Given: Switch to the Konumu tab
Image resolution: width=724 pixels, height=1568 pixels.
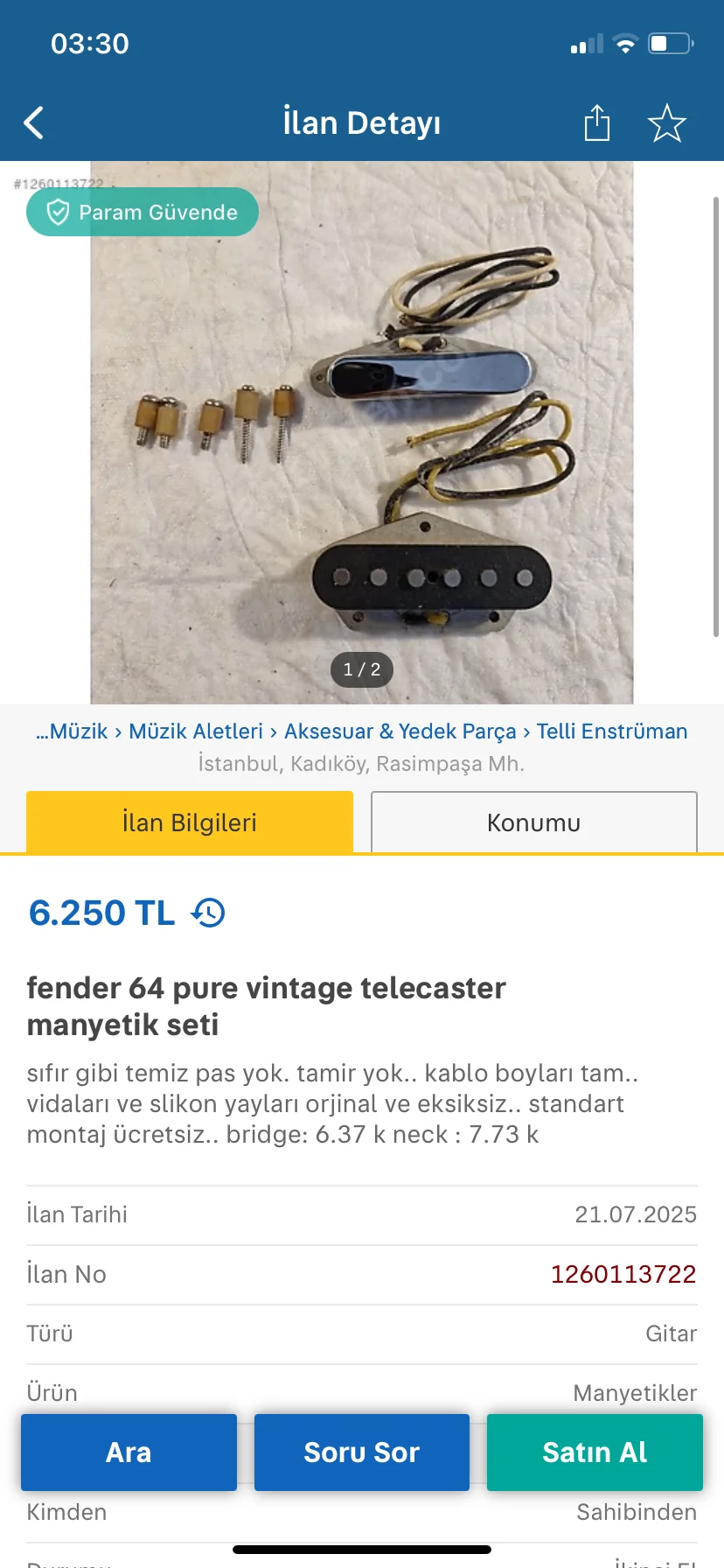Looking at the screenshot, I should (x=533, y=822).
